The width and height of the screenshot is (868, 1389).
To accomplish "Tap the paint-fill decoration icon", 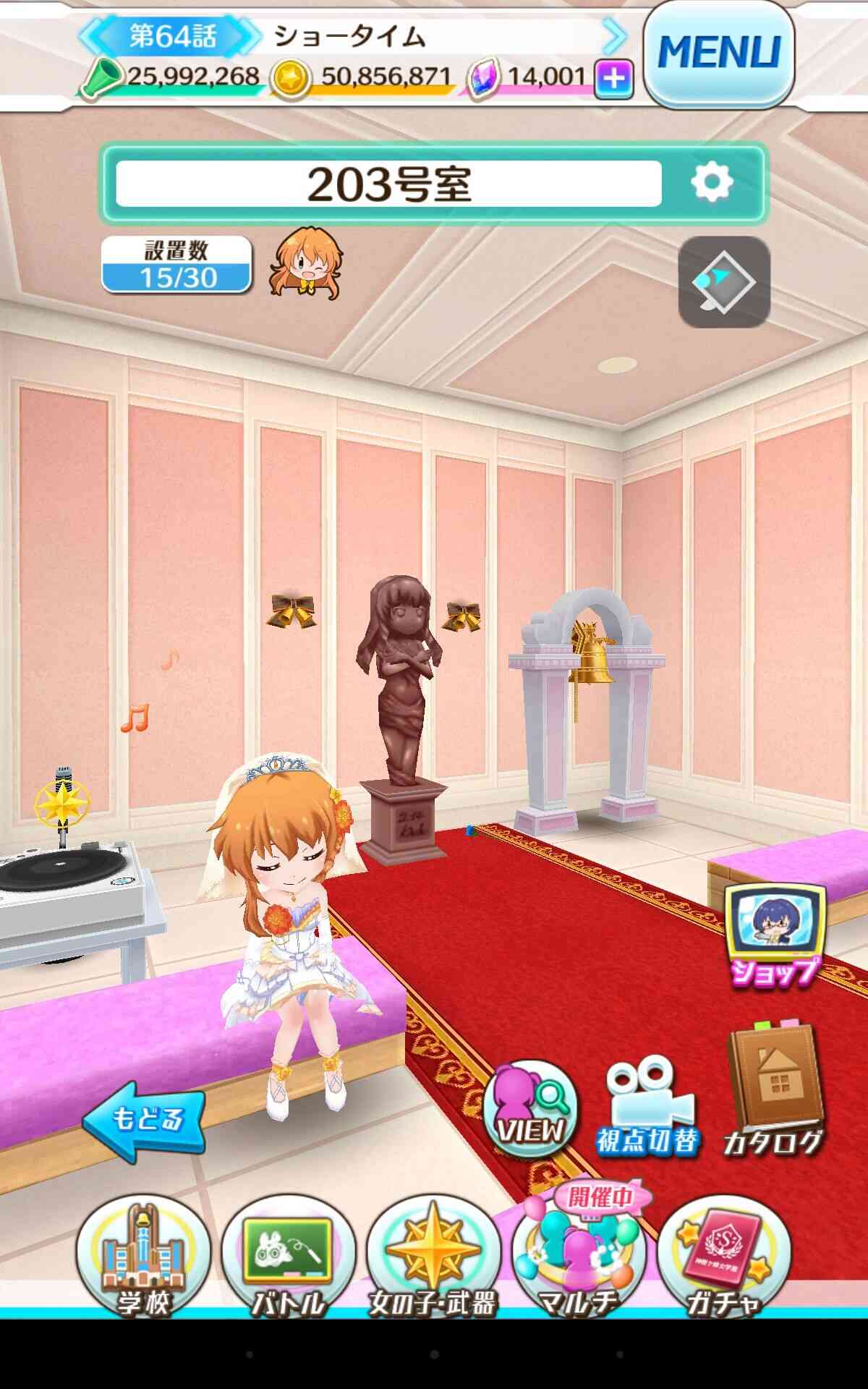I will [x=723, y=281].
